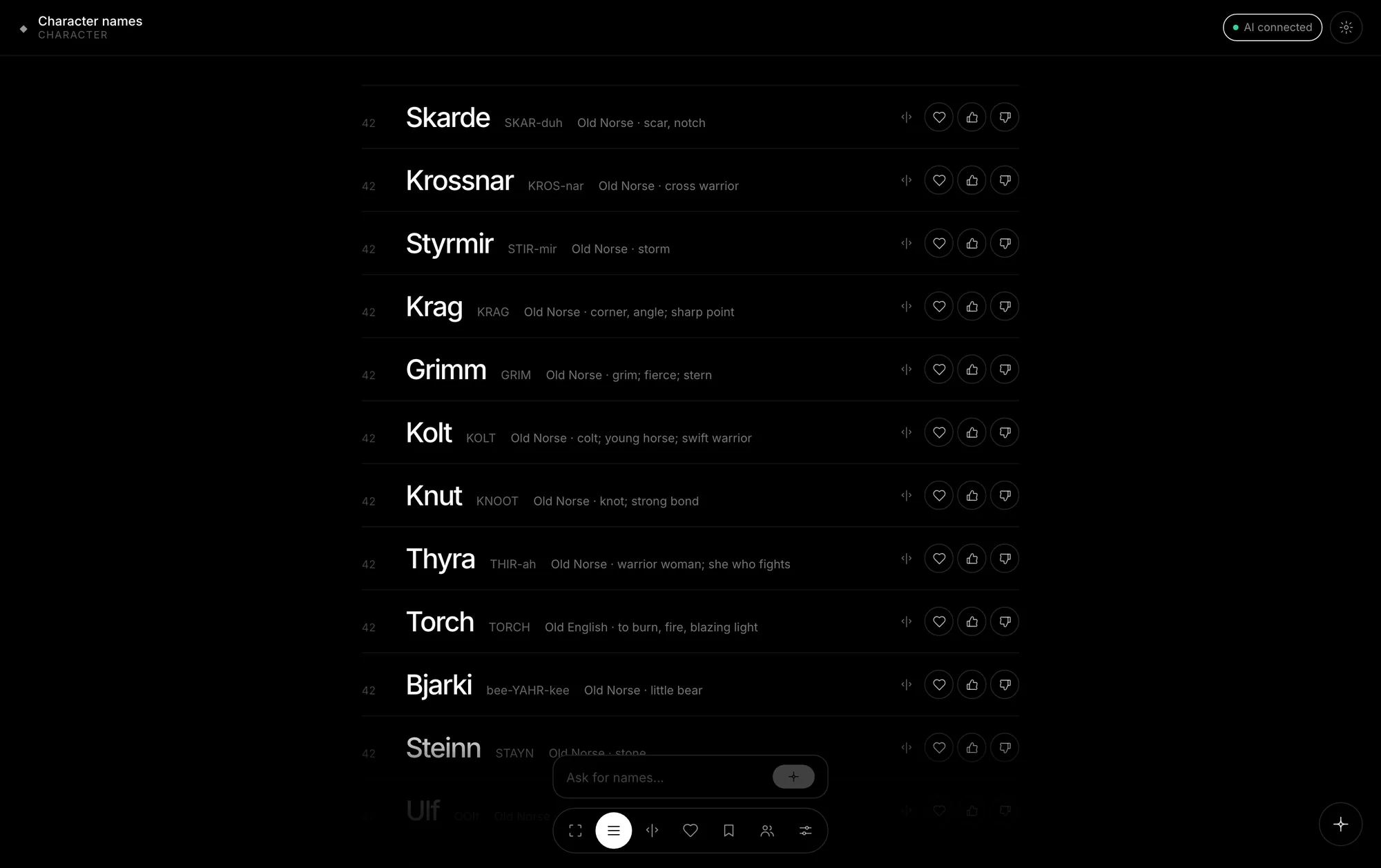Open favorites from the bottom toolbar heart
The width and height of the screenshot is (1381, 868).
(x=690, y=831)
